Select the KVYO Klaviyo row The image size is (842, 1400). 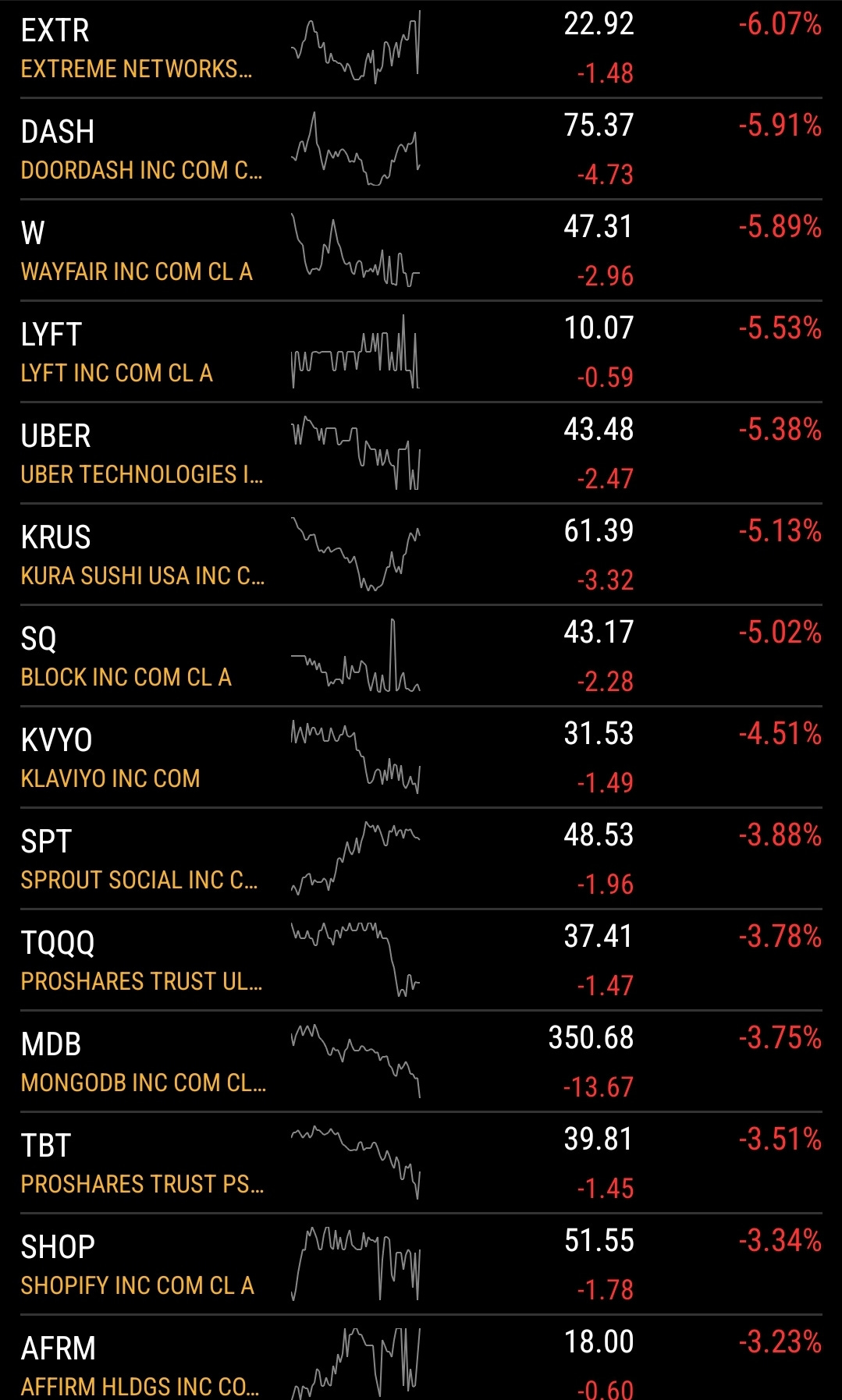click(421, 757)
